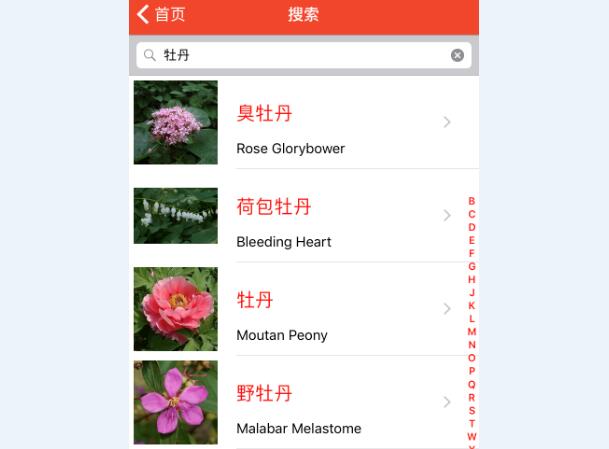Image resolution: width=609 pixels, height=449 pixels.
Task: Clear the search text
Action: pos(457,55)
